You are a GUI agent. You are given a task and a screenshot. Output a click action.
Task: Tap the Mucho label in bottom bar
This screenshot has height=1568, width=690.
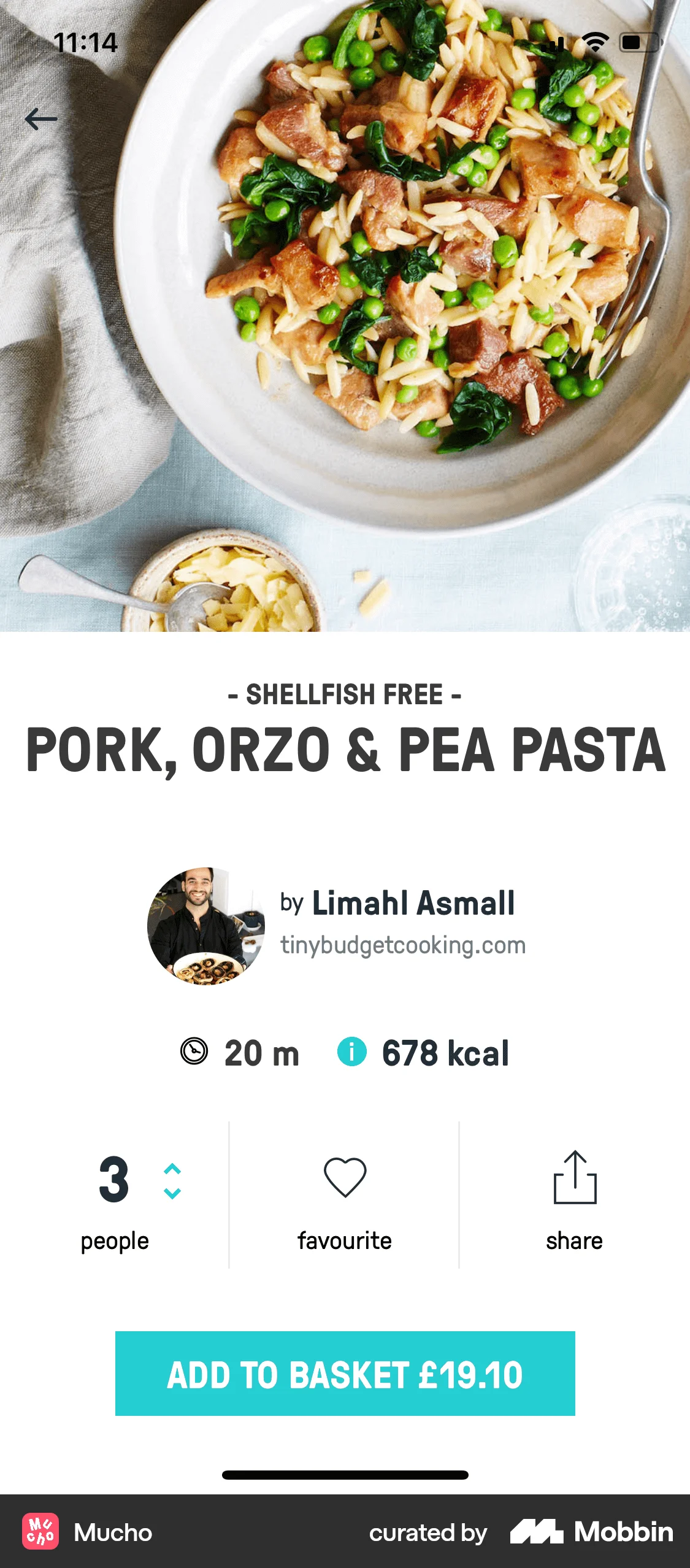(x=112, y=1532)
